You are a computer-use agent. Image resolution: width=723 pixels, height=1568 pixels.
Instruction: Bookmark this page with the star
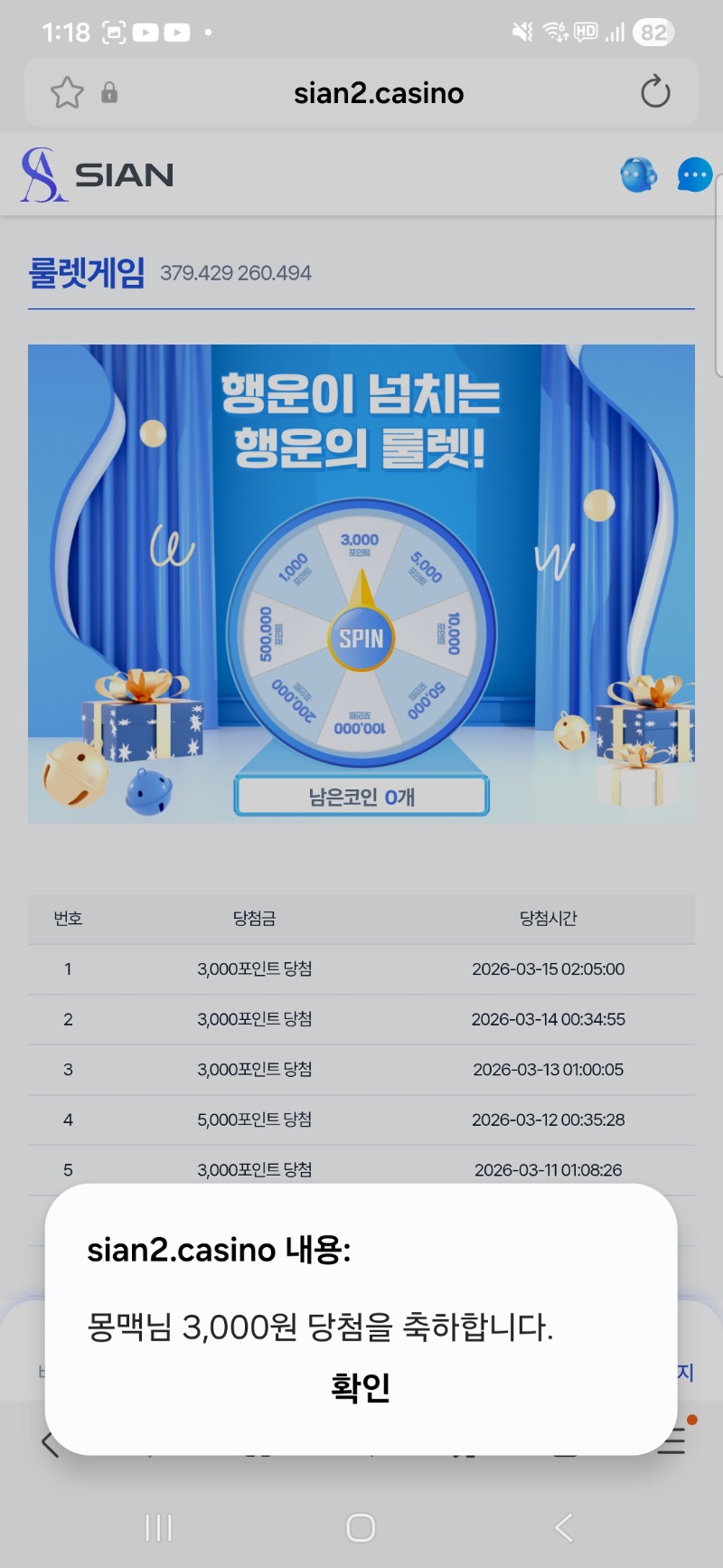coord(67,92)
